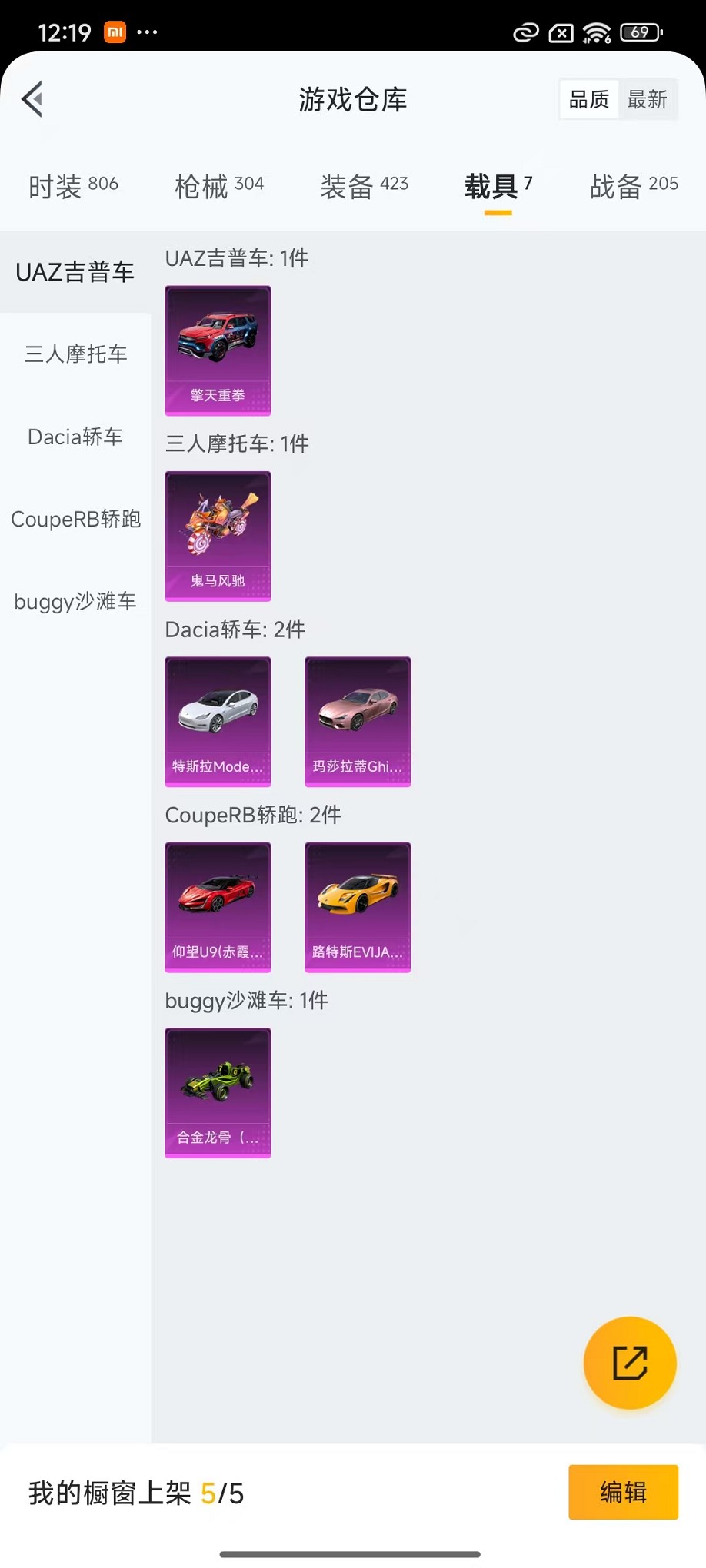This screenshot has height=1568, width=706.
Task: Open the 擎天重拳 vehicle skin
Action: pyautogui.click(x=218, y=350)
